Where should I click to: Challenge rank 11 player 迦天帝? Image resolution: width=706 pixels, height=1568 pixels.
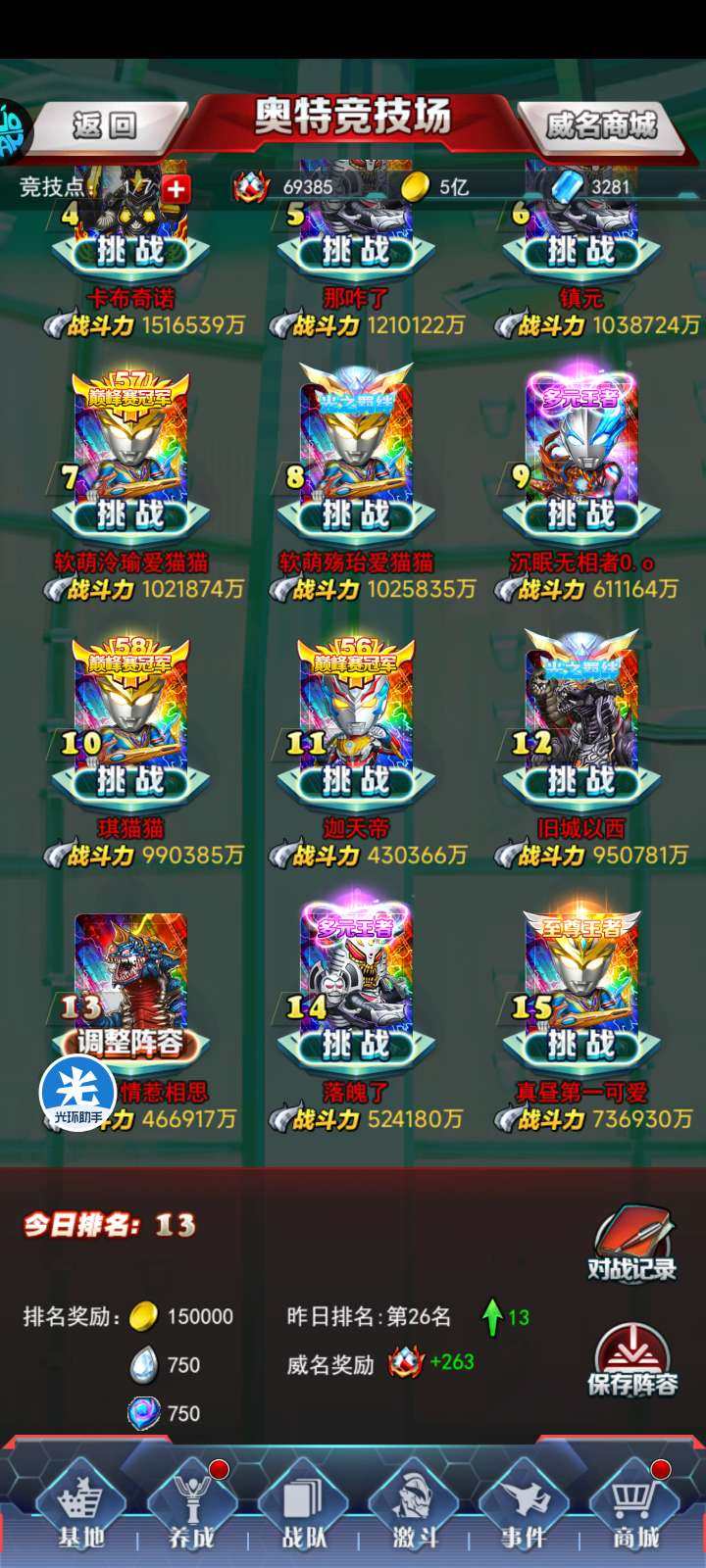click(356, 781)
